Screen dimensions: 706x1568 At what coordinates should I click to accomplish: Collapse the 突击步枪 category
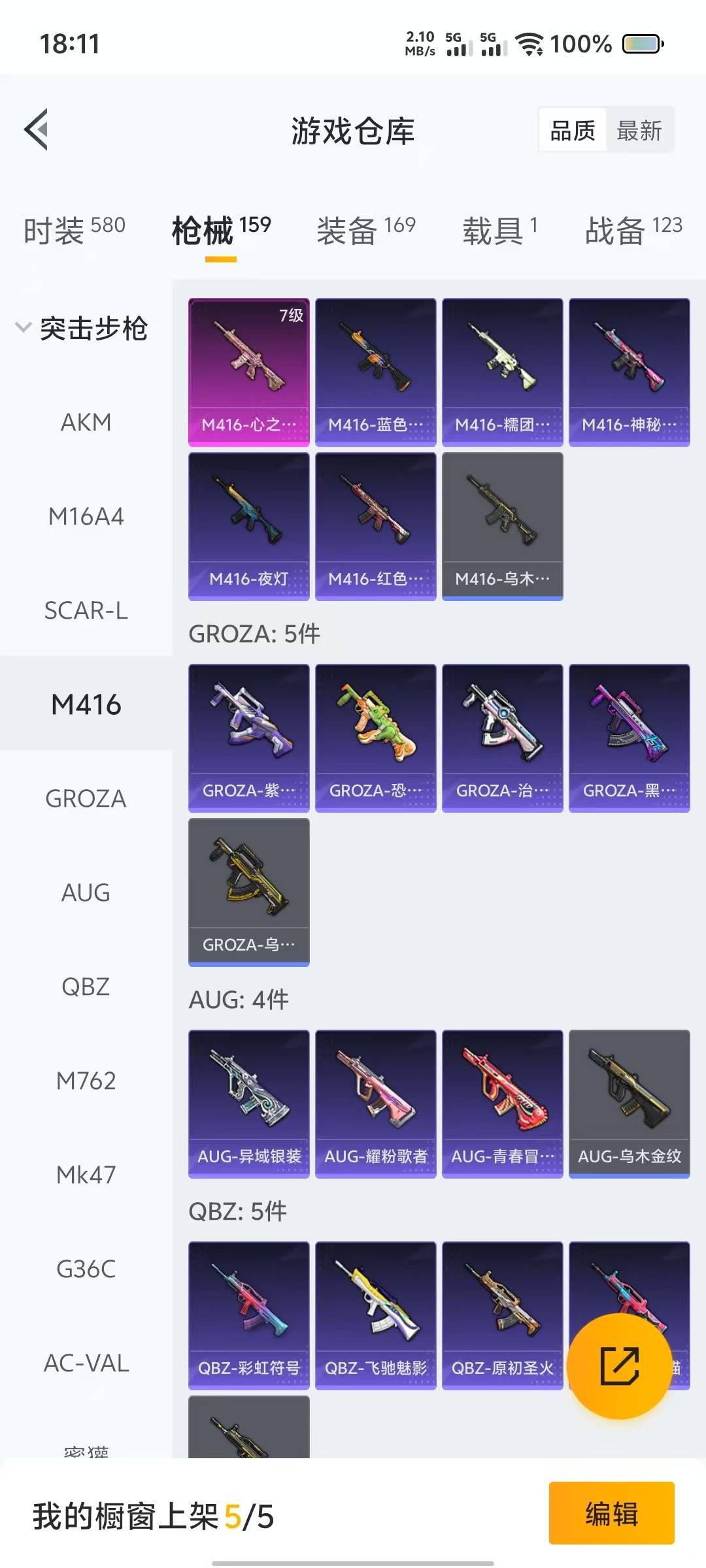tap(82, 328)
